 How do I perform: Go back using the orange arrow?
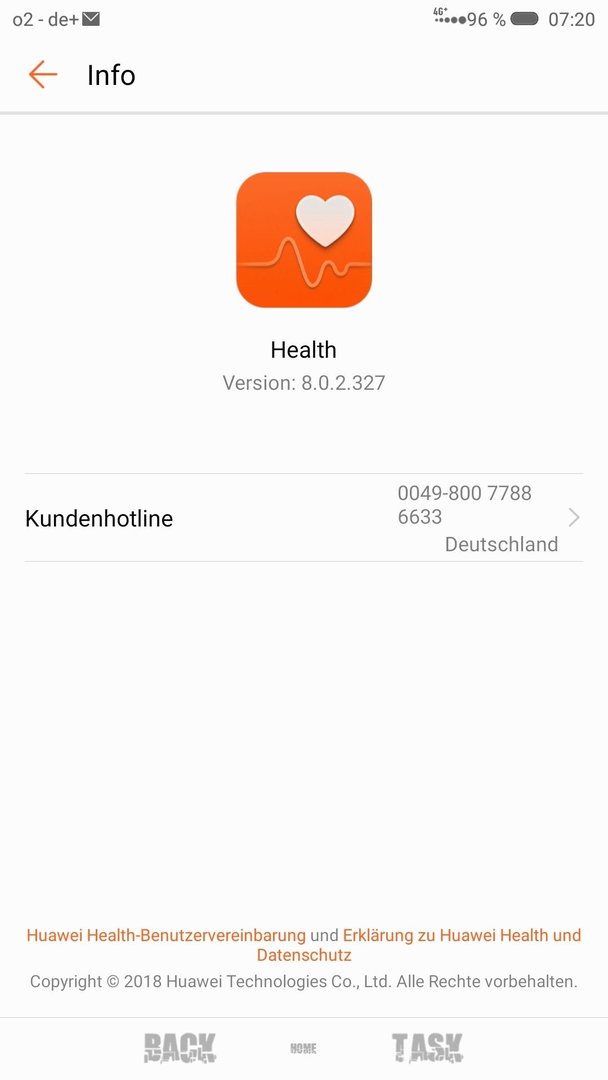point(43,74)
